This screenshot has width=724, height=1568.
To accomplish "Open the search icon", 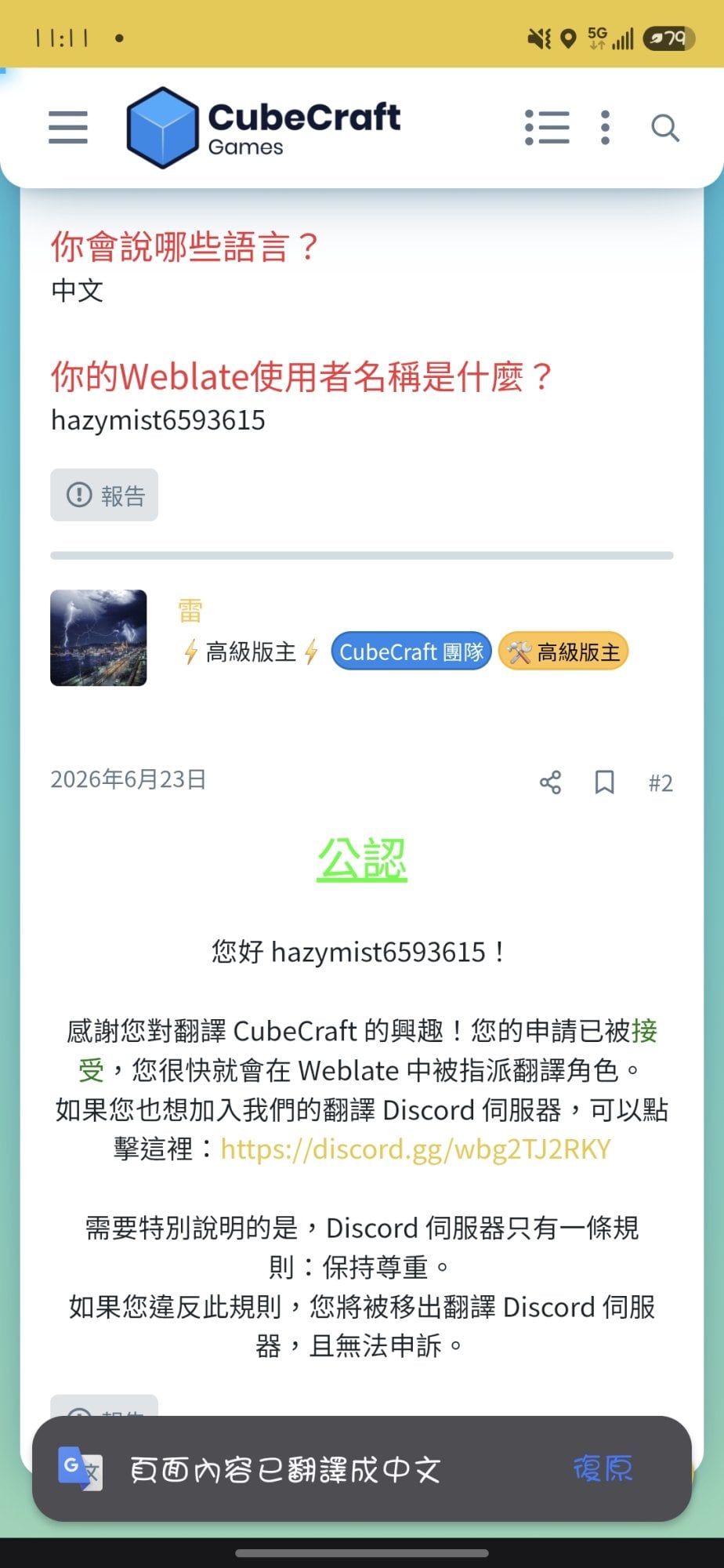I will (665, 128).
